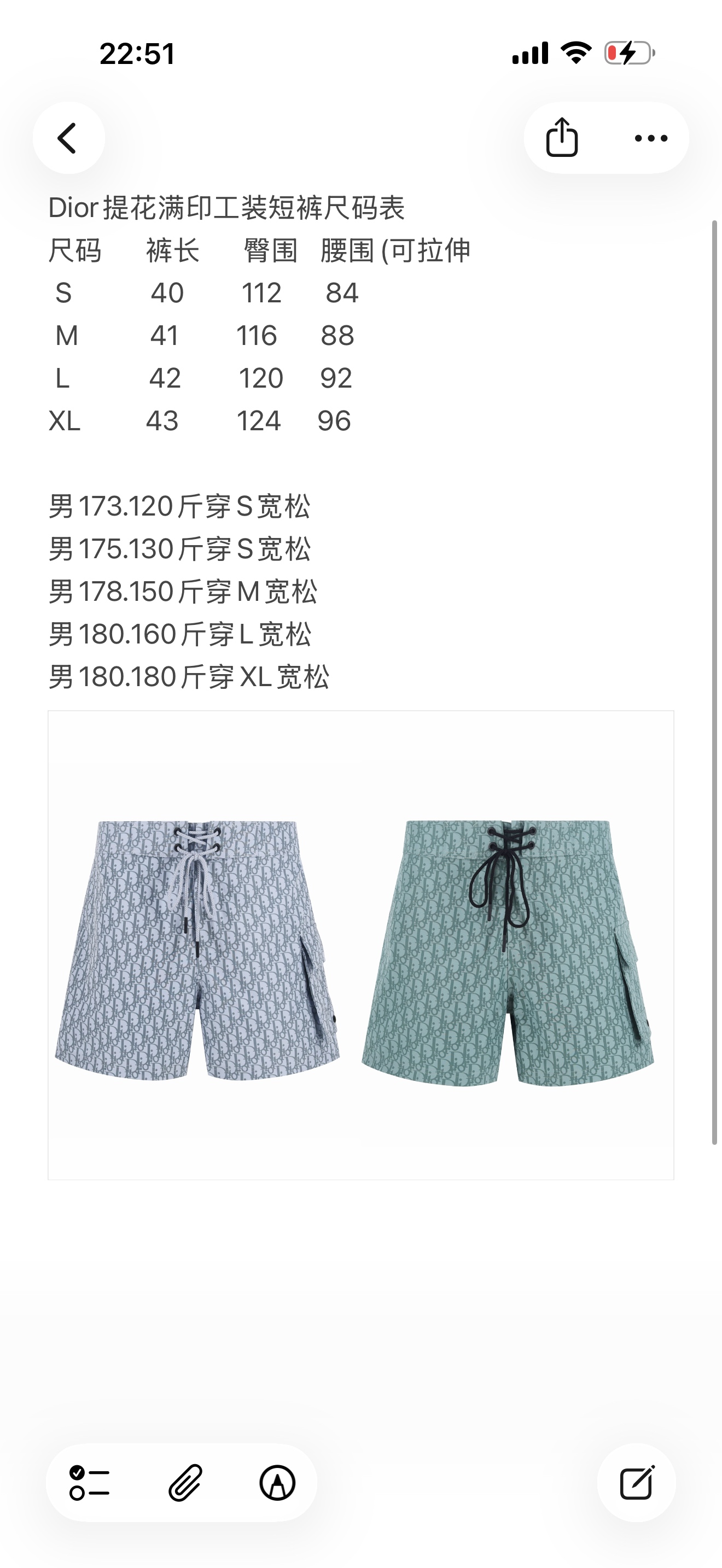Compose a new note
Viewport: 722px width, 1568px height.
point(636,1482)
